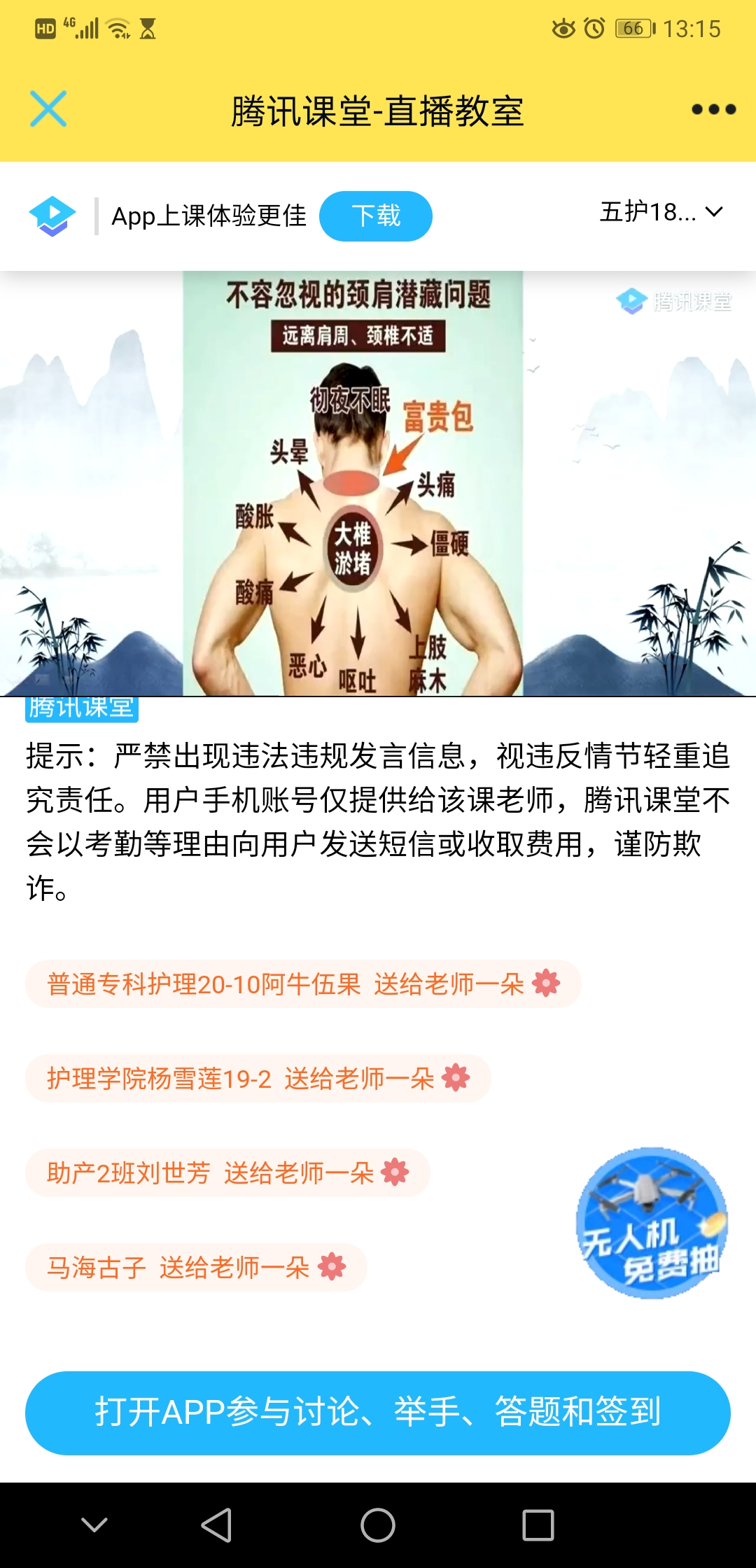Go back with the system back button
The image size is (756, 1568).
pyautogui.click(x=216, y=1525)
